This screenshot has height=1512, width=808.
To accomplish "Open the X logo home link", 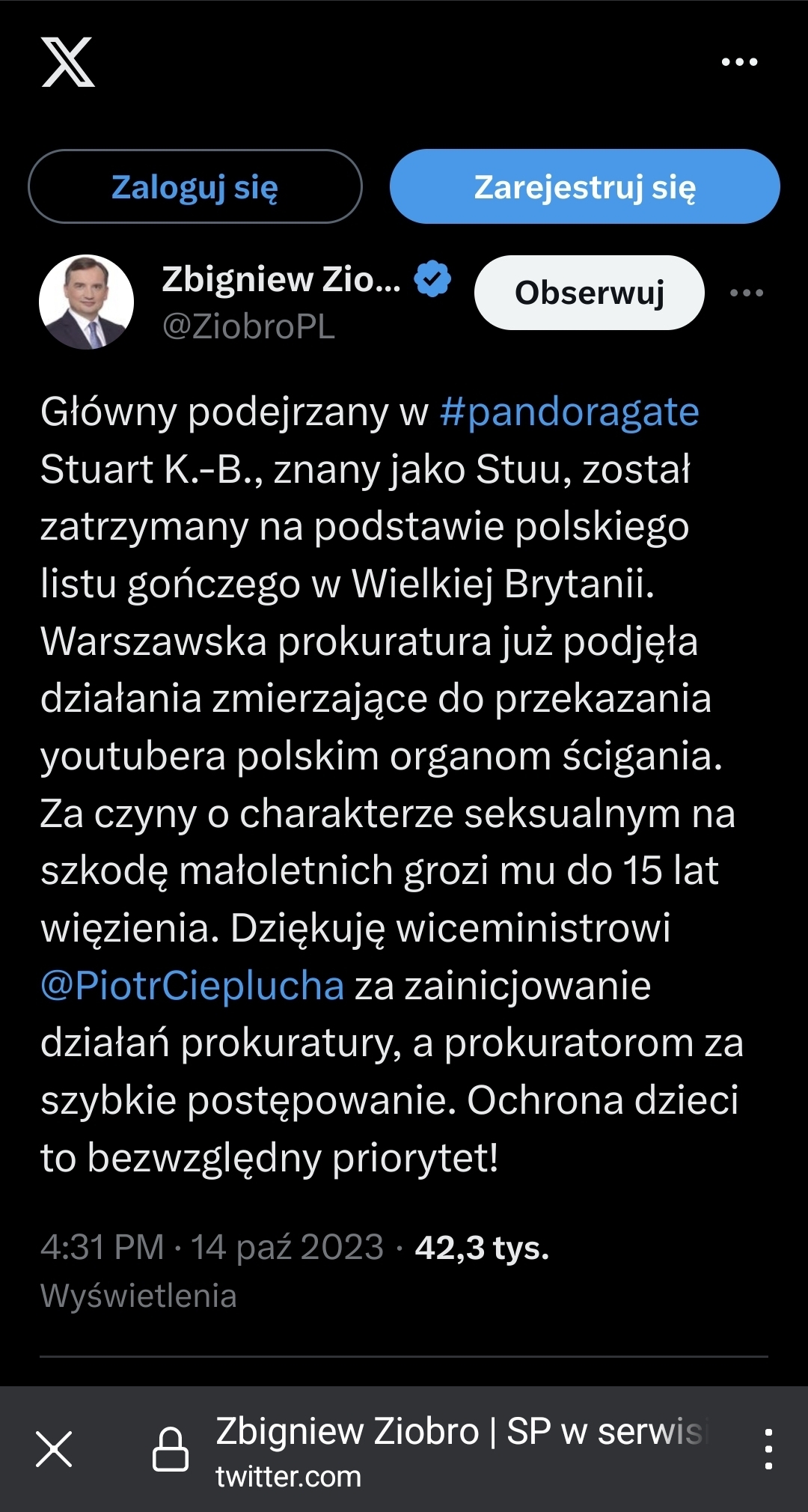I will [x=67, y=62].
